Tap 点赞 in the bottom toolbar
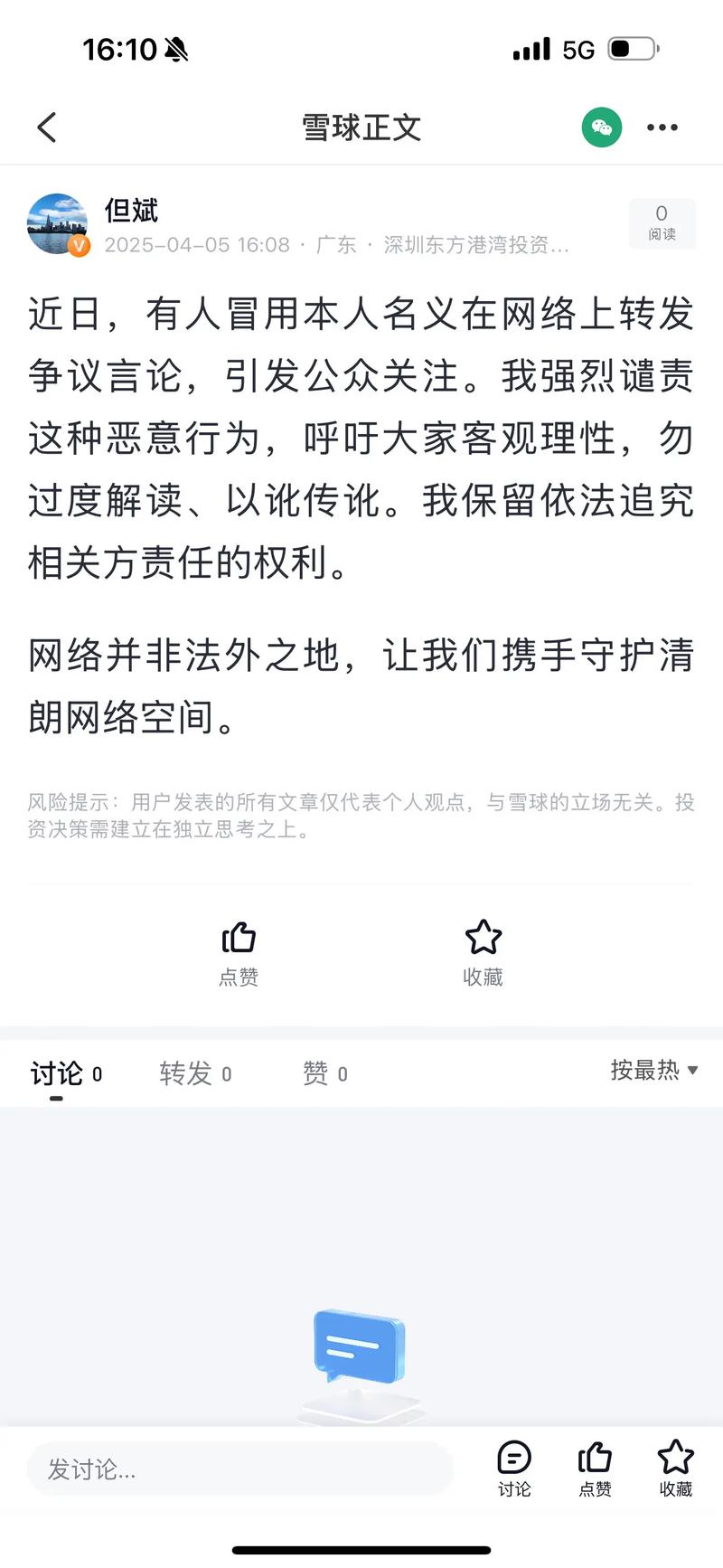Screen dimensions: 723x1568 click(595, 1468)
